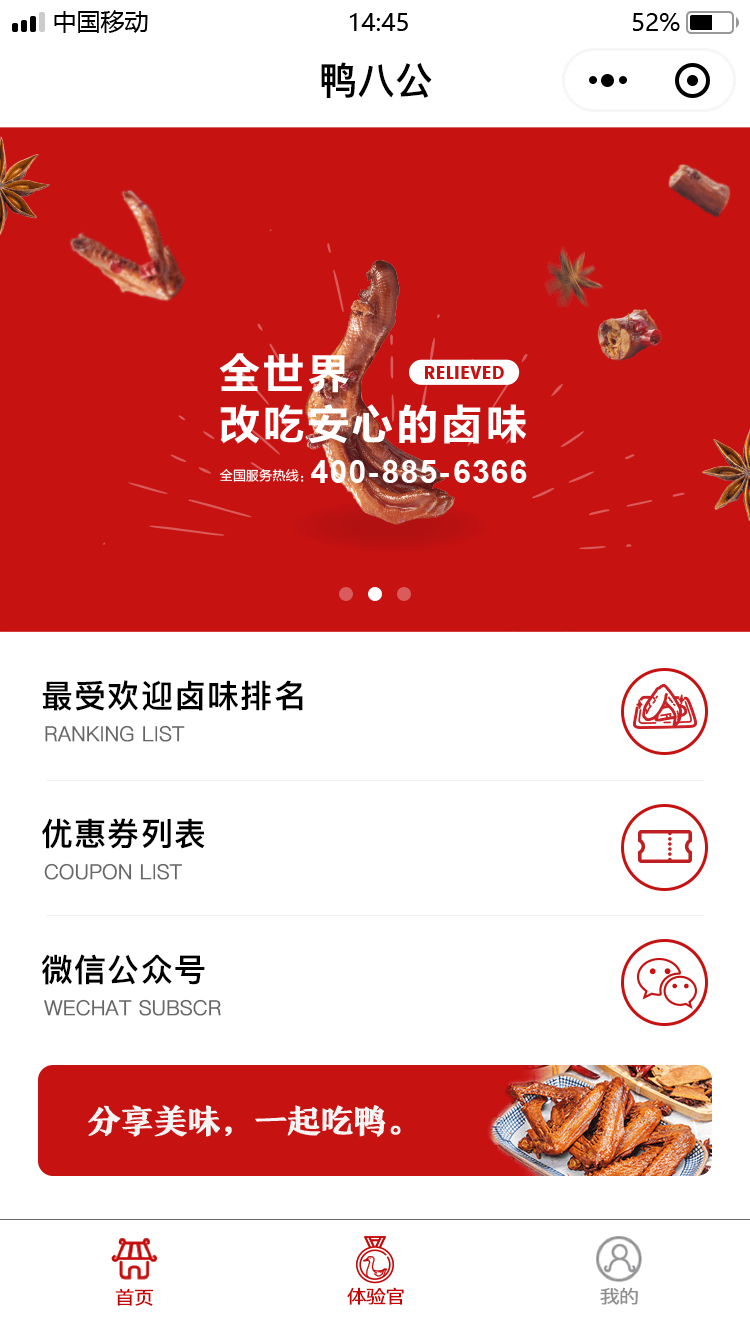Tap the circular exit capsule button
Image resolution: width=750 pixels, height=1334 pixels.
click(692, 80)
